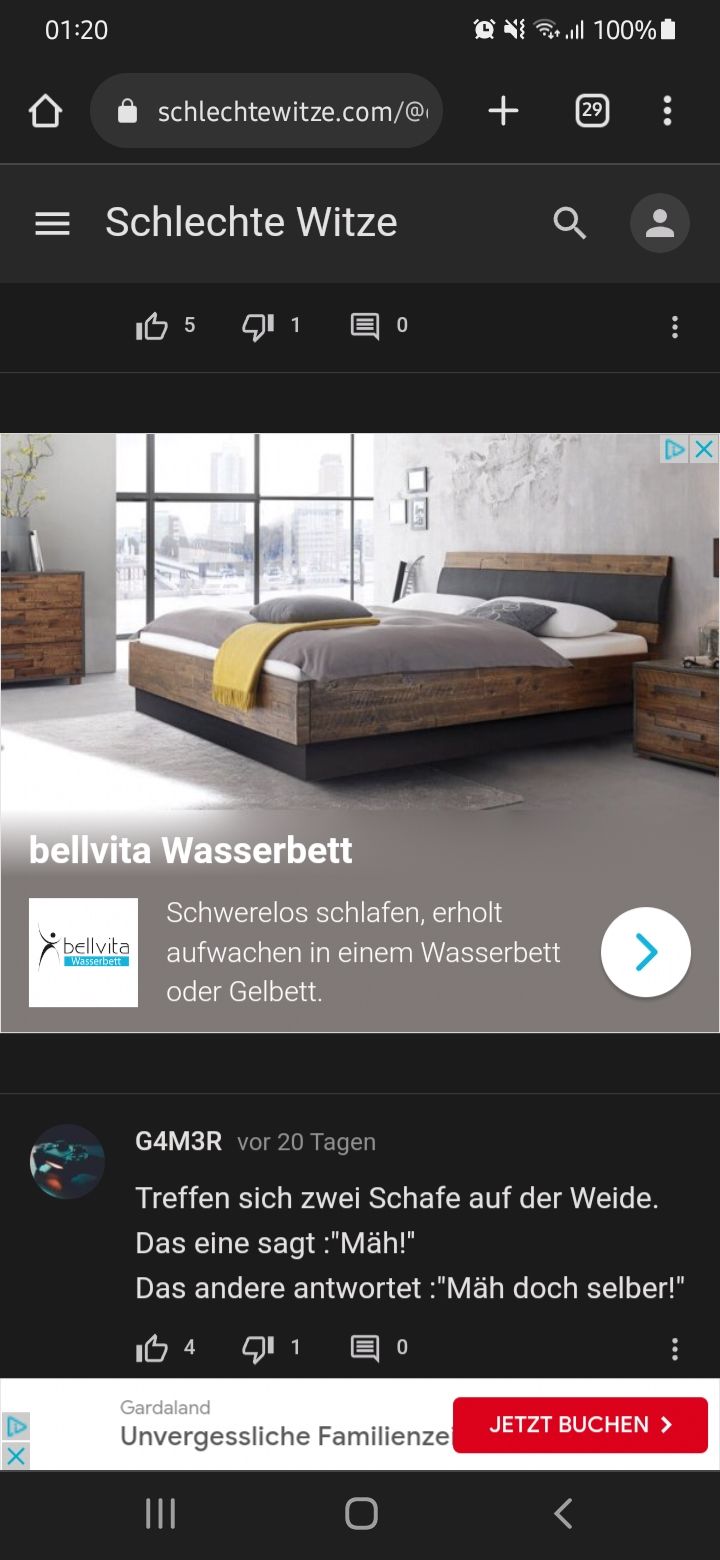Open more options for the joke with 5 likes

675,327
